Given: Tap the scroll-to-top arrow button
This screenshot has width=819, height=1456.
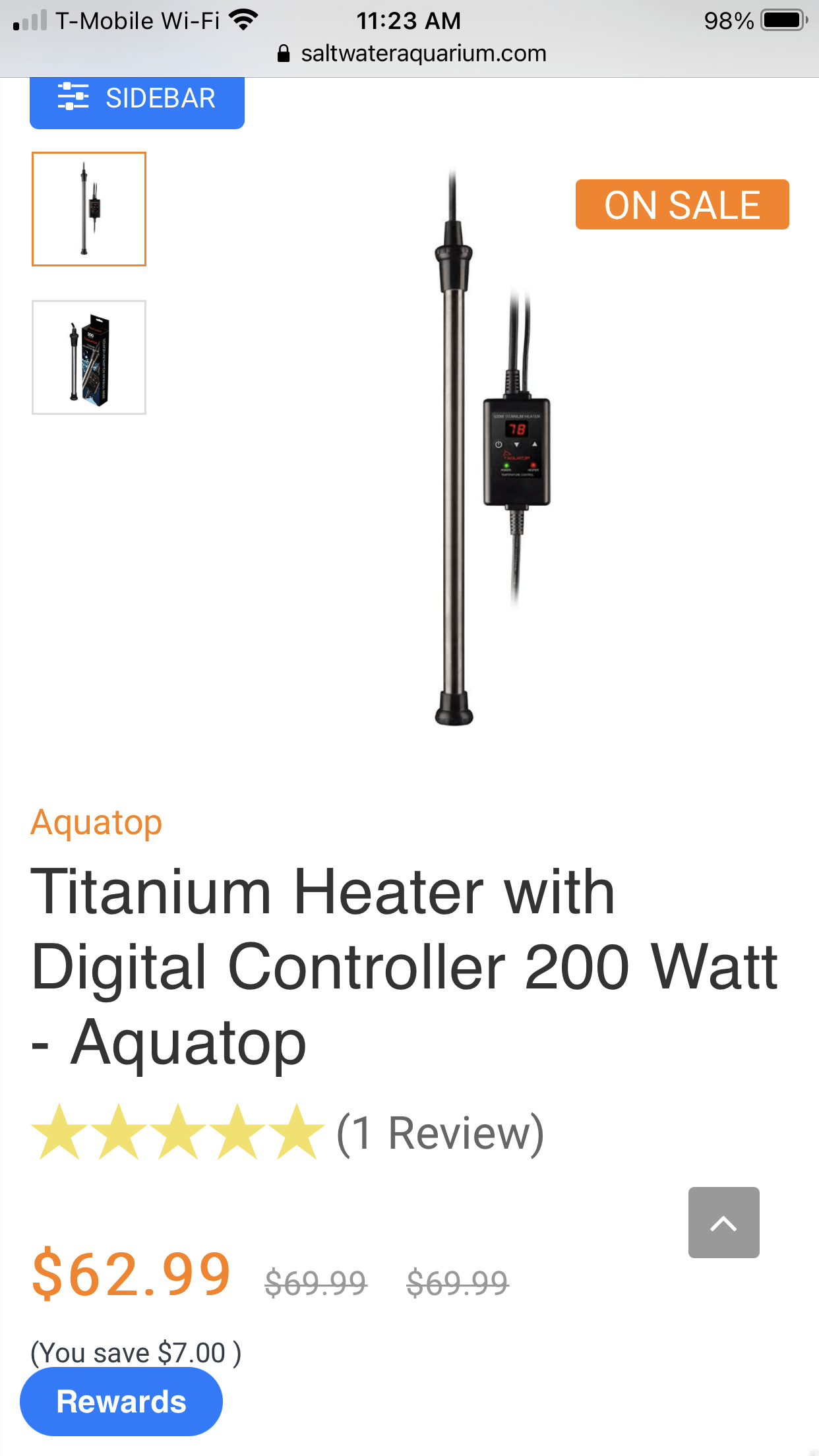Looking at the screenshot, I should [723, 1223].
